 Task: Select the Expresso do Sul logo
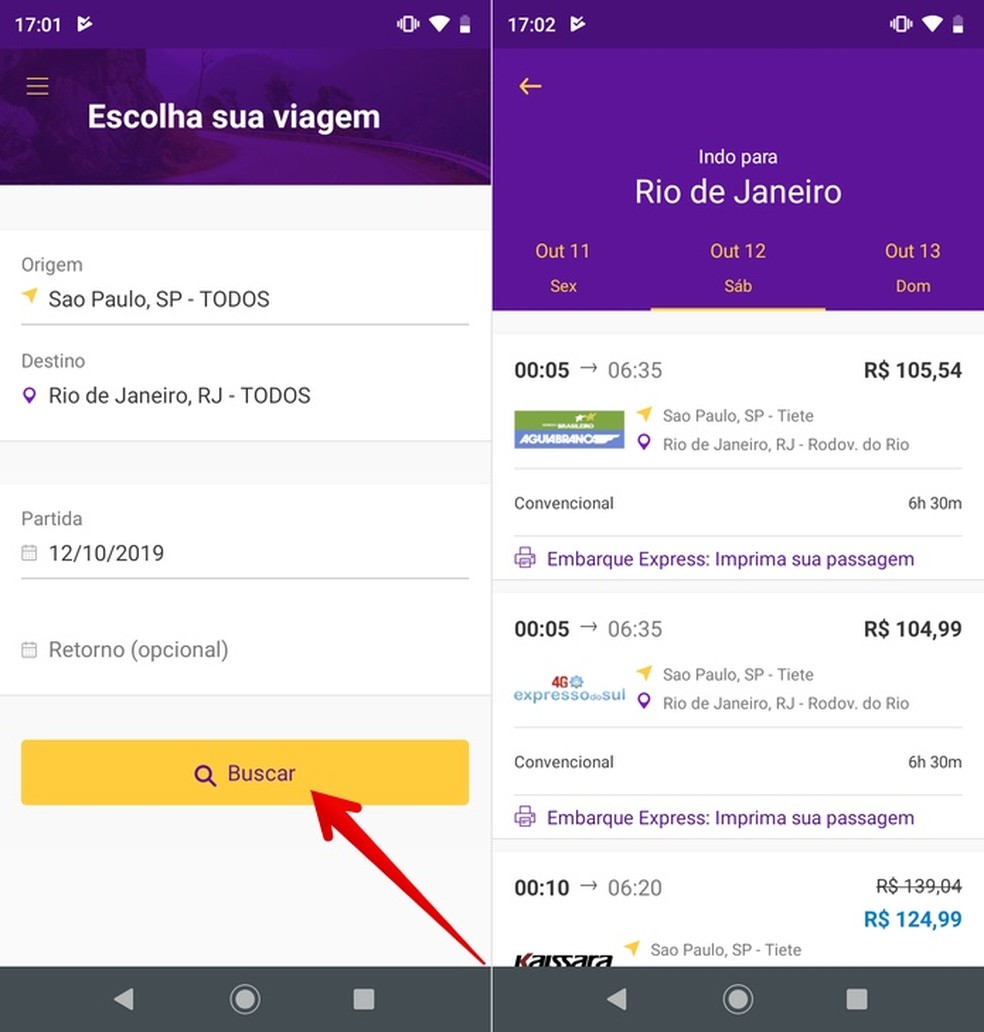569,687
